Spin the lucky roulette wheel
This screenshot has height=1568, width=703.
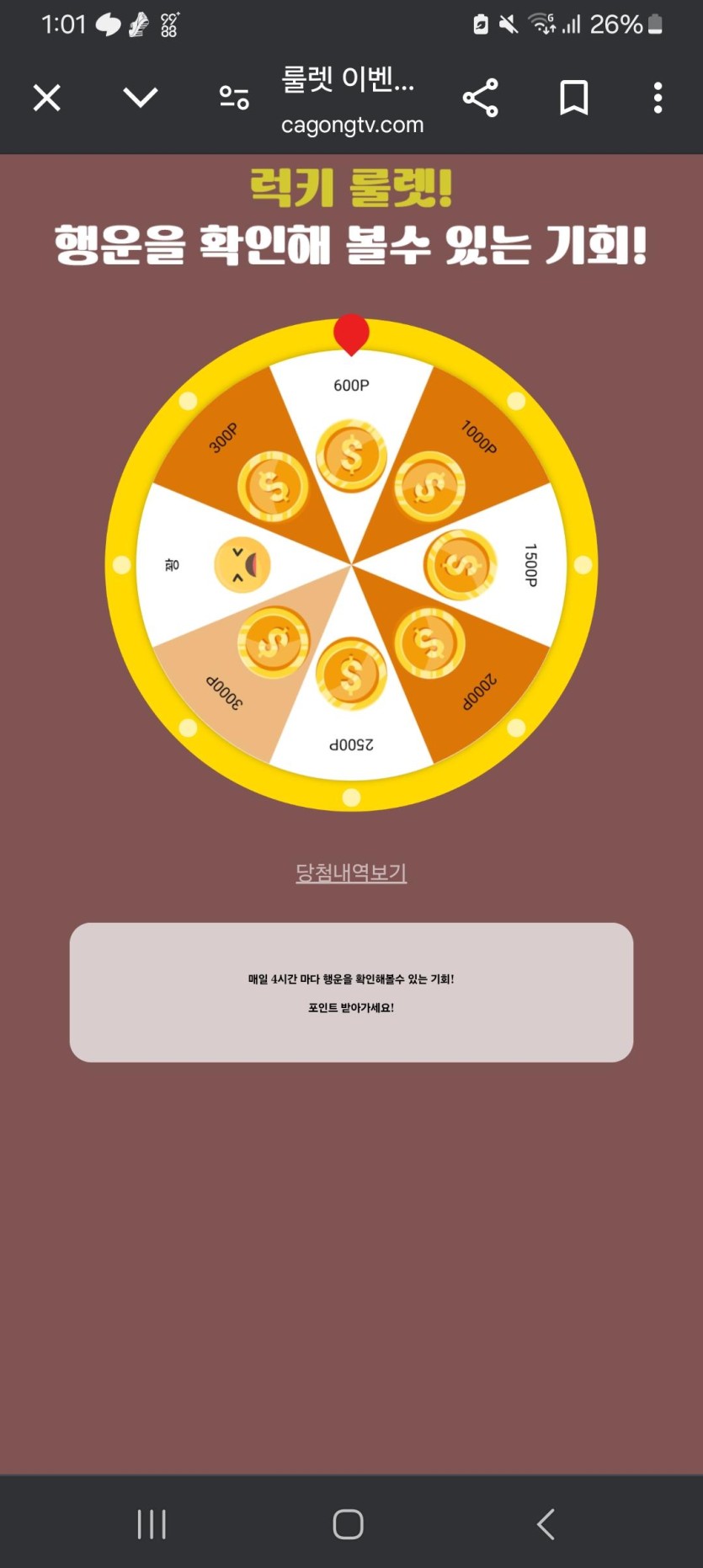(351, 564)
